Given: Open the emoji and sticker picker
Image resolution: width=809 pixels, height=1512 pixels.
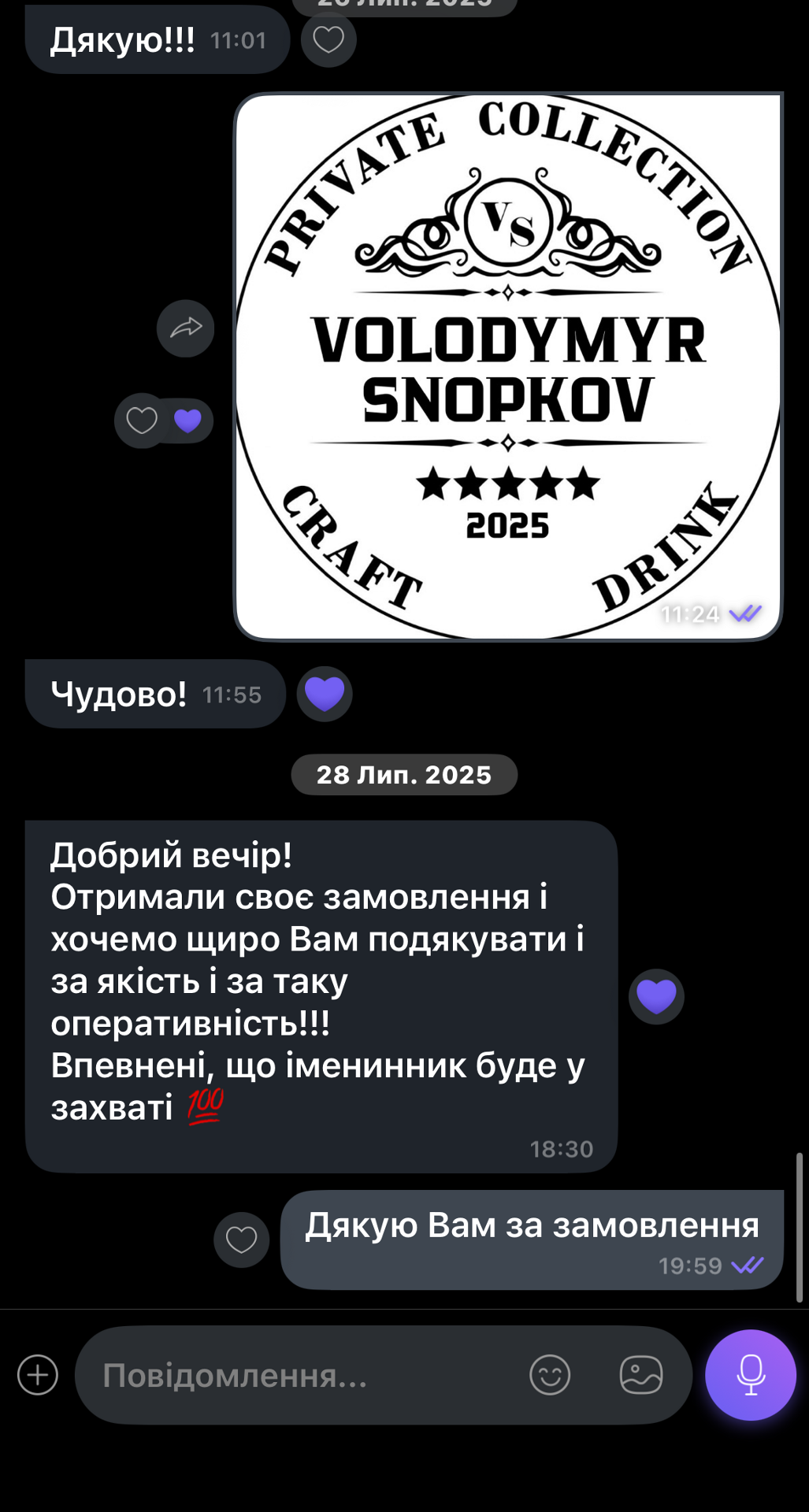Looking at the screenshot, I should pos(550,1375).
